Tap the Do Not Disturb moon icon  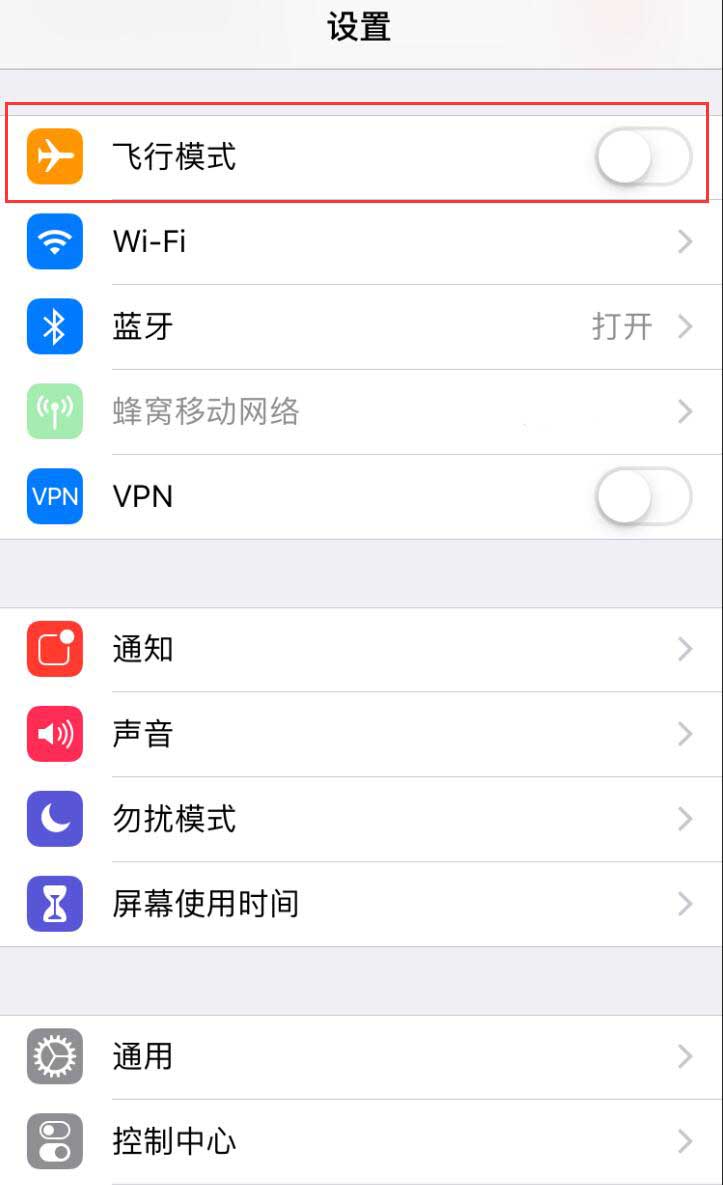click(x=54, y=819)
